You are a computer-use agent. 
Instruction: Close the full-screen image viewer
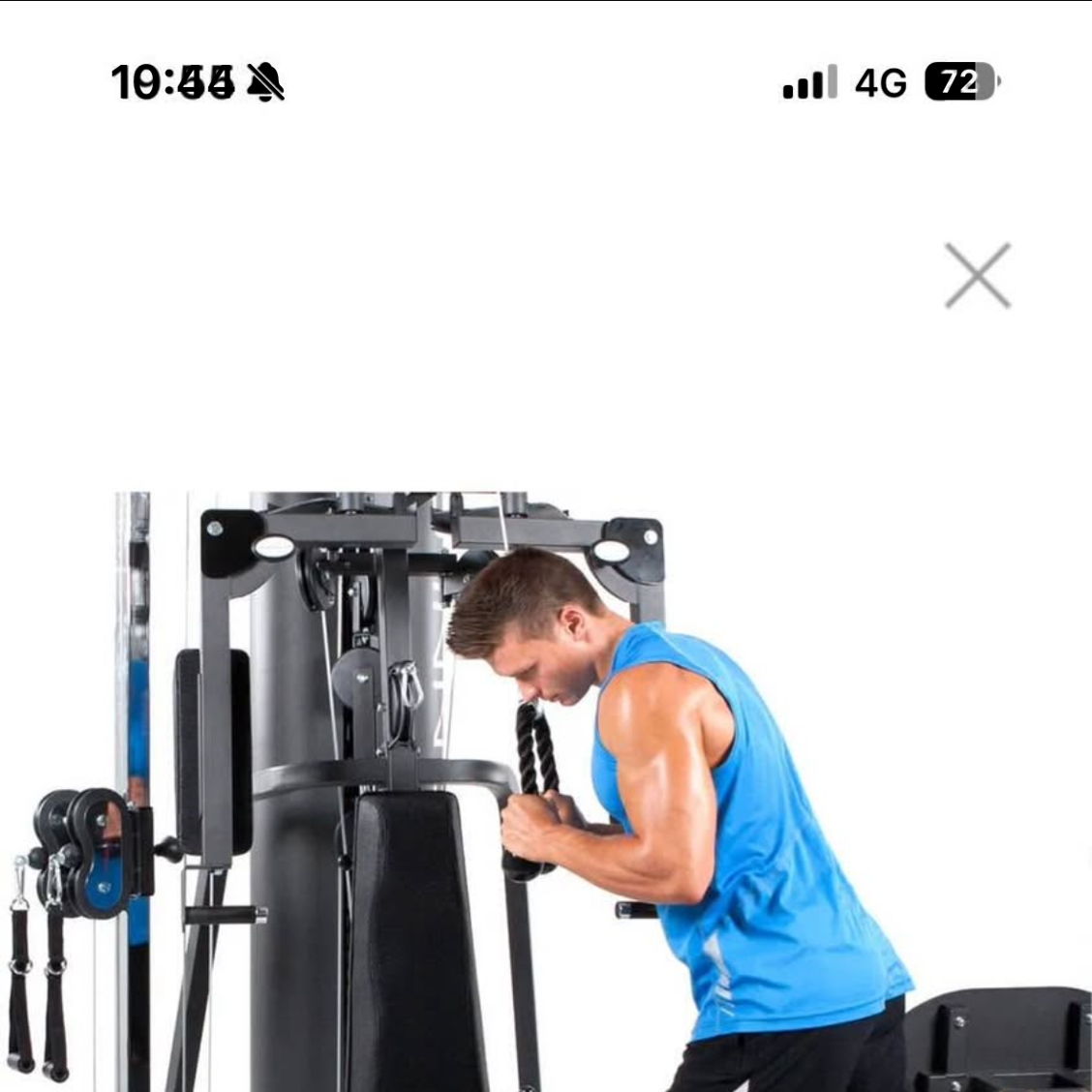point(977,276)
